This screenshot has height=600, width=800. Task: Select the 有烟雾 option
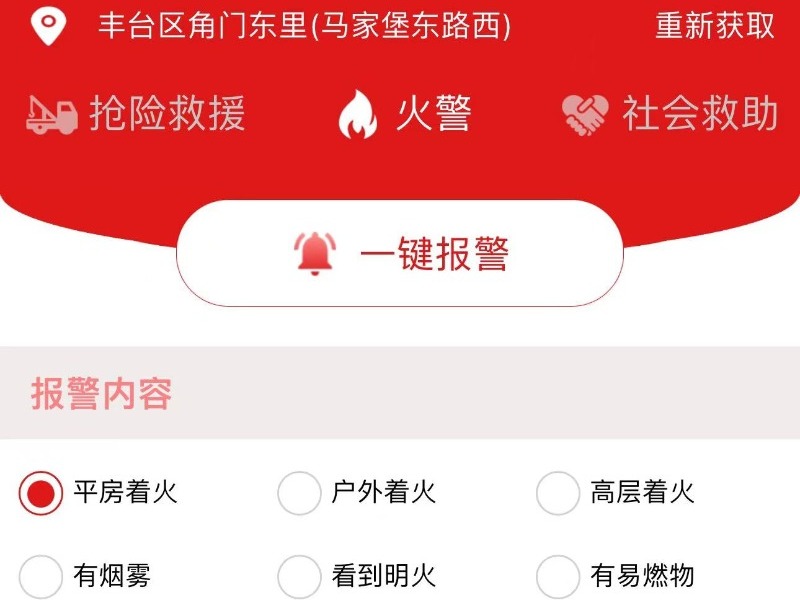coord(41,577)
